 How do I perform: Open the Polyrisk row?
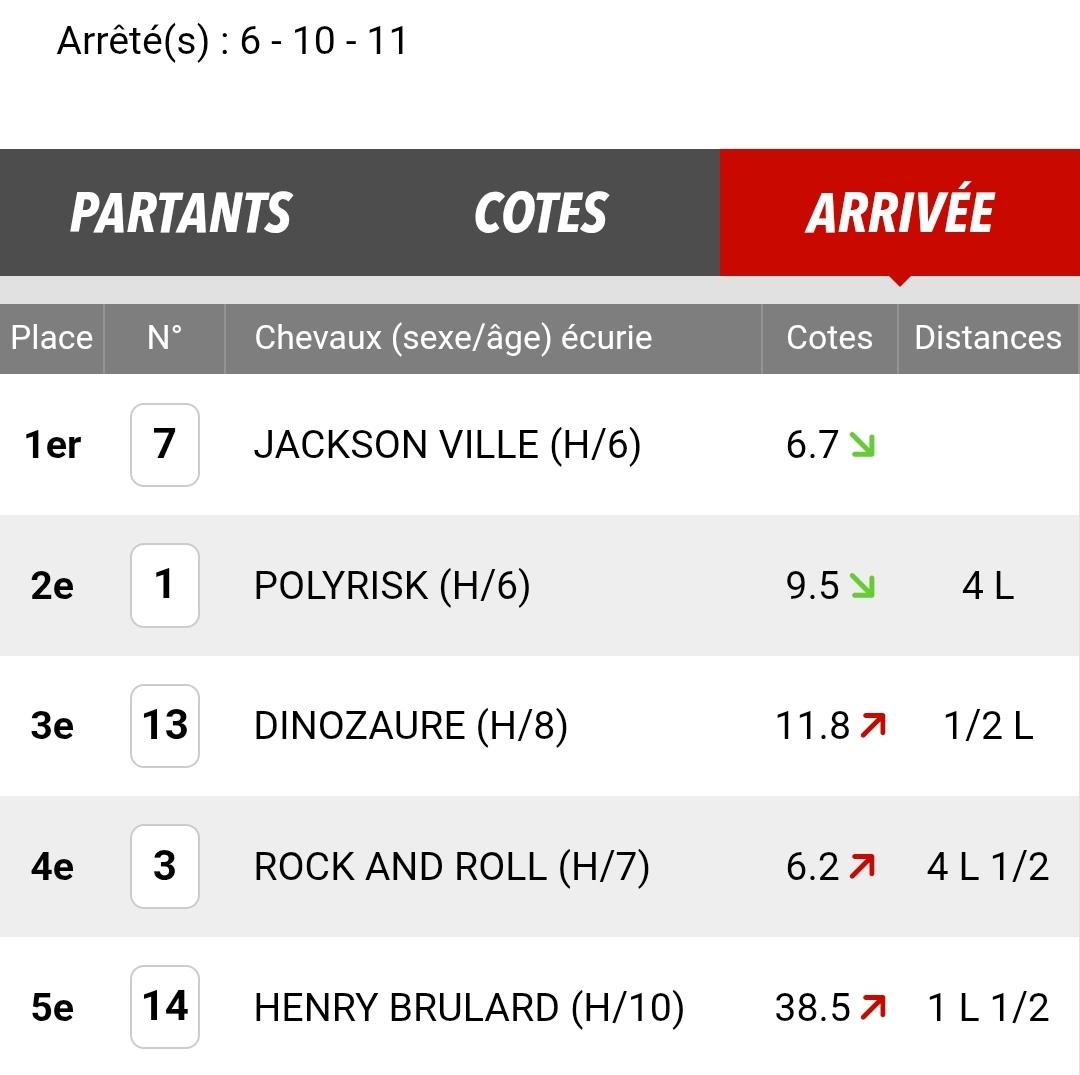(x=392, y=586)
